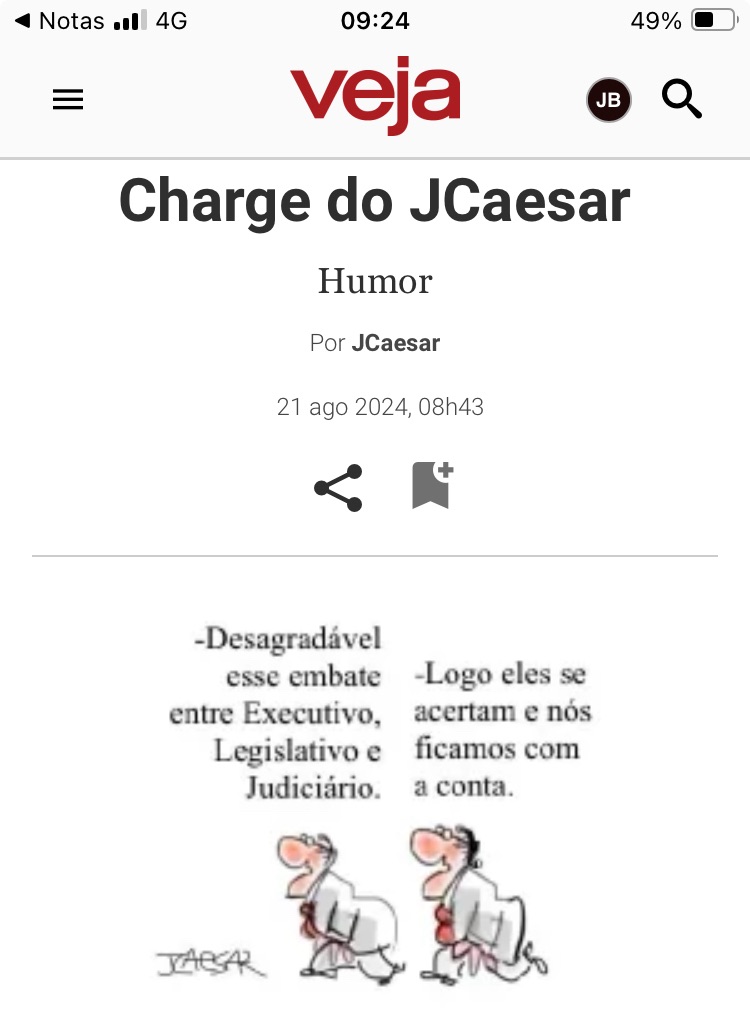
Task: Return to the Notas app
Action: coord(60,20)
